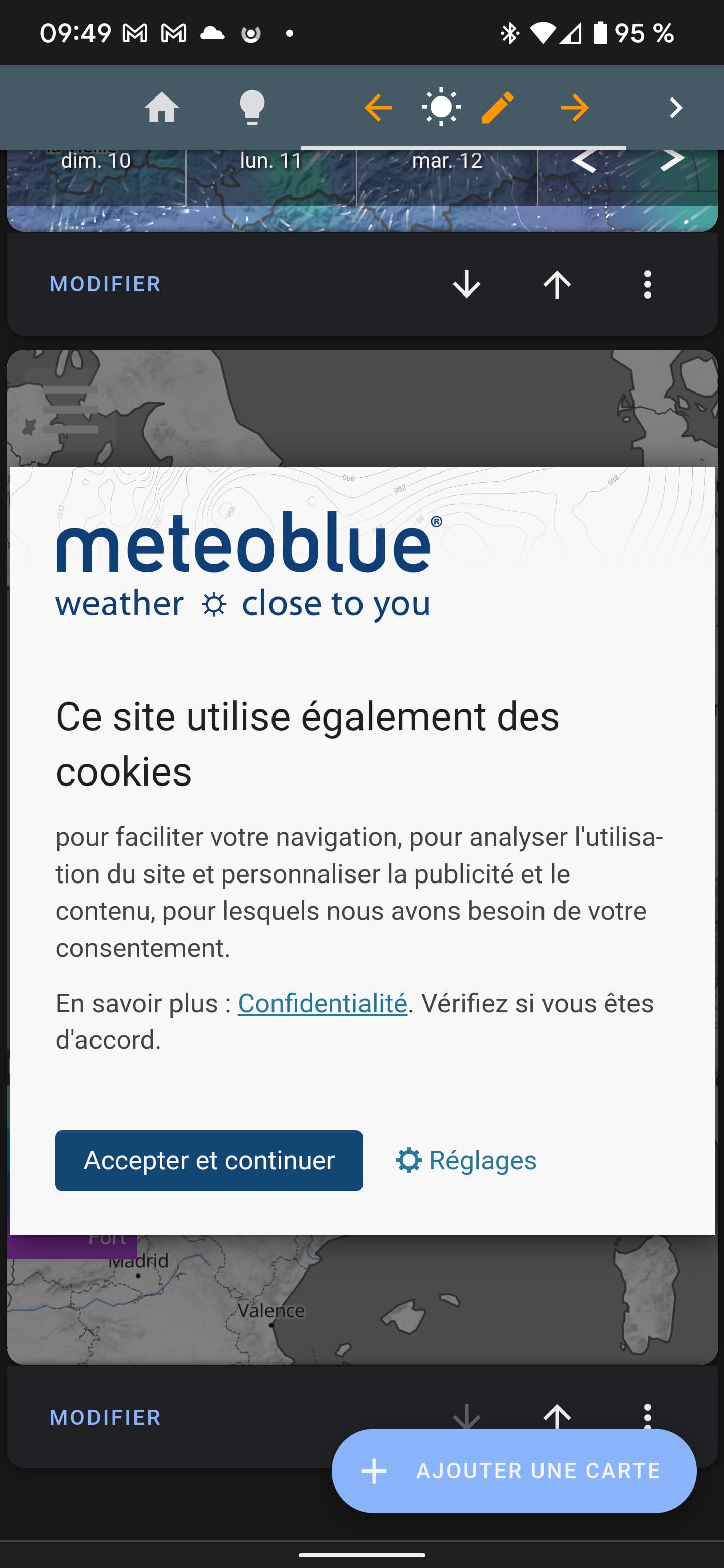
Task: Show more view tabs with the chevron
Action: pyautogui.click(x=675, y=108)
